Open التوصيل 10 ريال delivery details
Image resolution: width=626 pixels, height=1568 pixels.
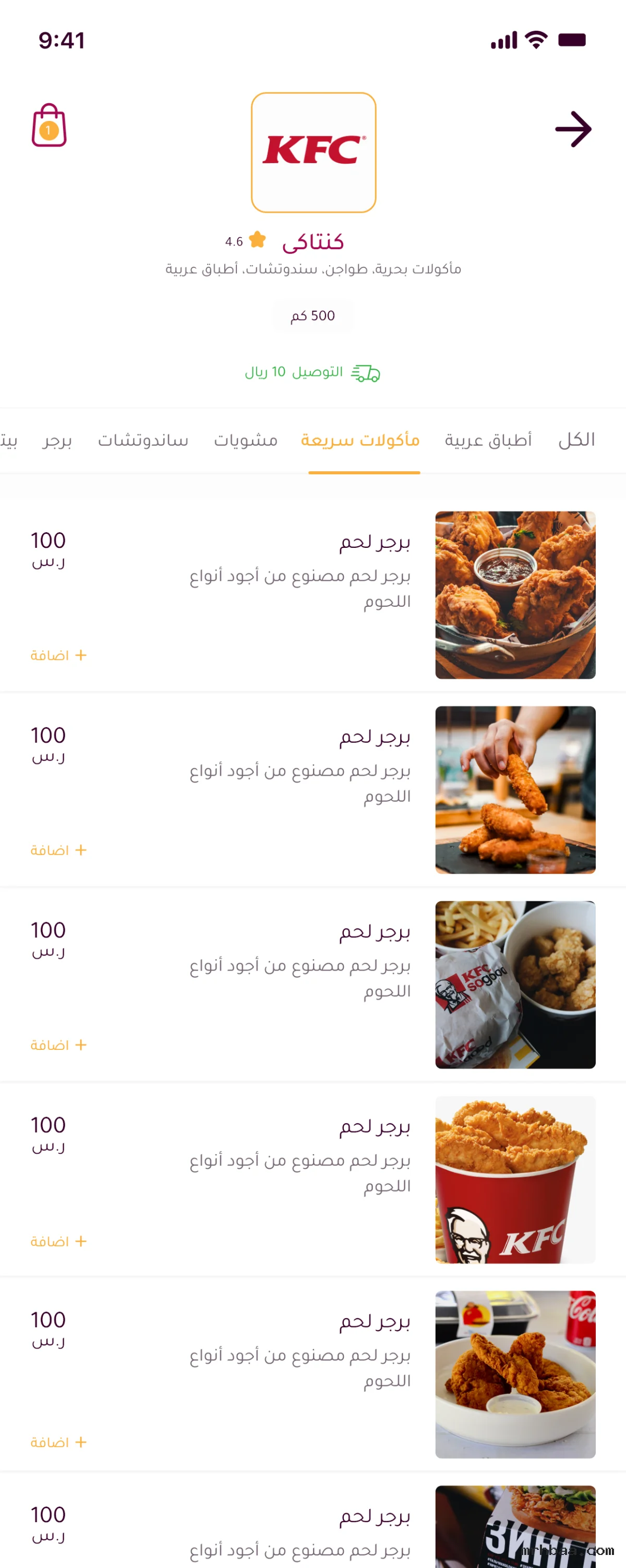tap(294, 372)
